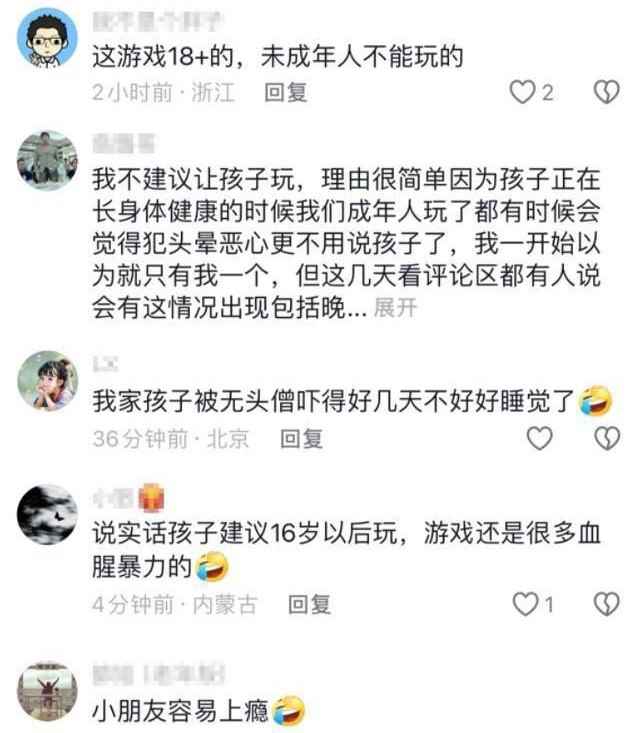Open the avatar beside the 无头僧 comment
The image size is (640, 733).
47,381
